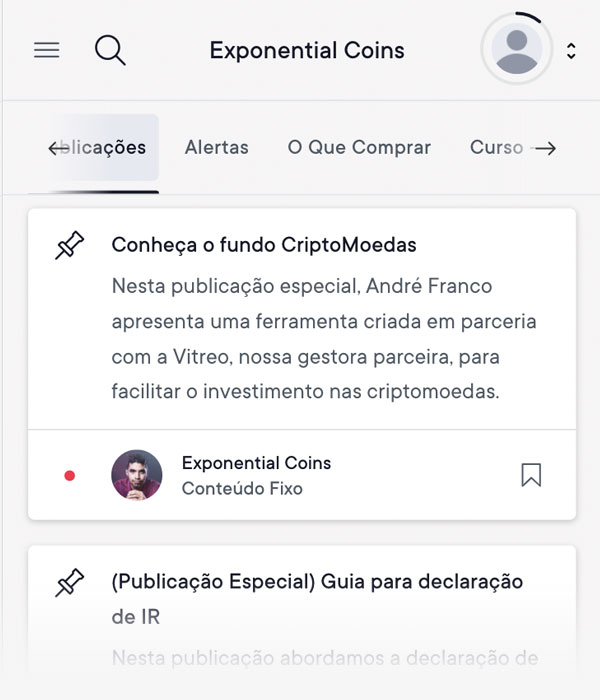
Task: Open the hamburger menu
Action: click(x=46, y=50)
